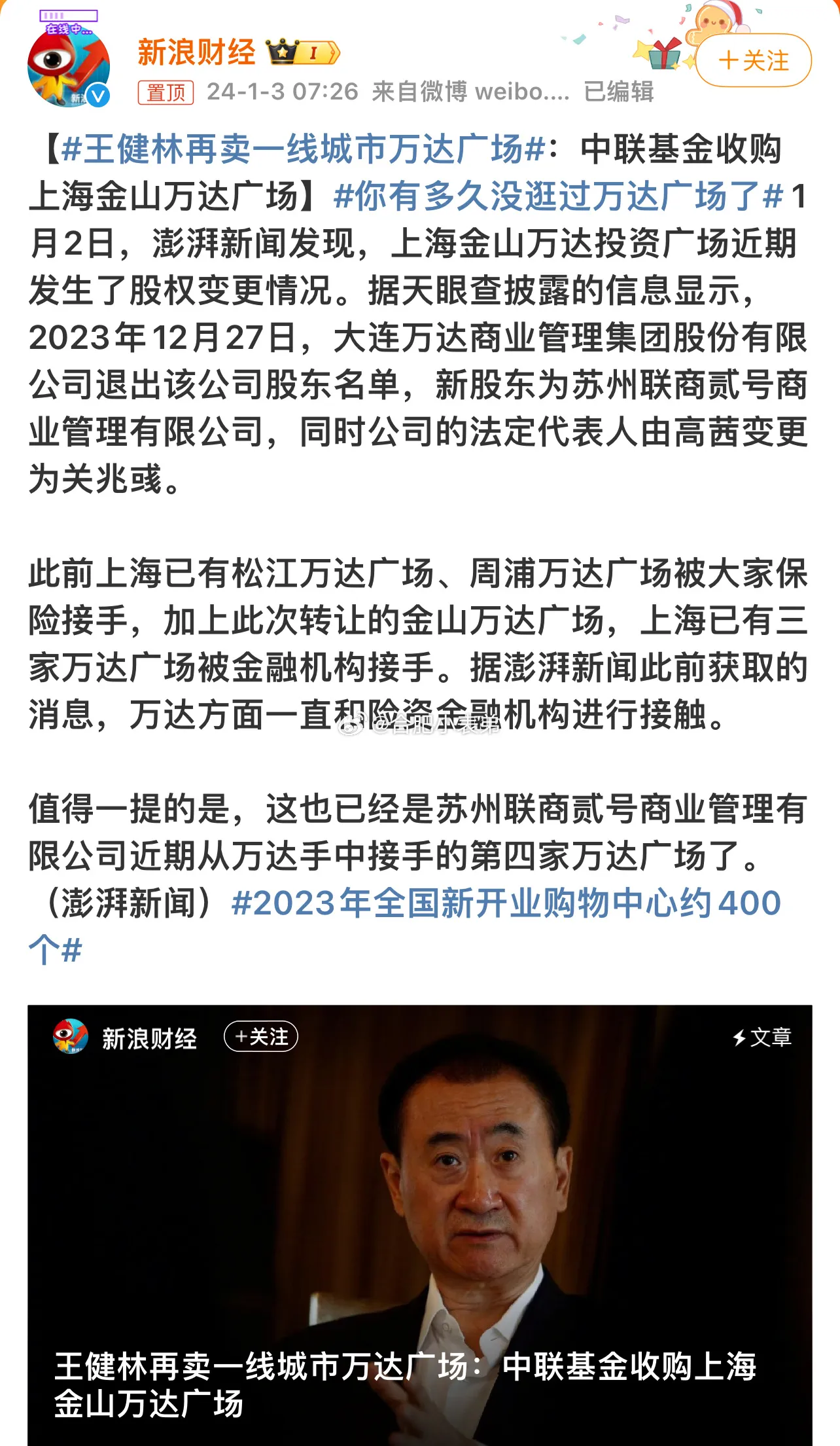Follow 新浪财经 with the 关注 button
This screenshot has height=1446, width=840.
pyautogui.click(x=753, y=61)
